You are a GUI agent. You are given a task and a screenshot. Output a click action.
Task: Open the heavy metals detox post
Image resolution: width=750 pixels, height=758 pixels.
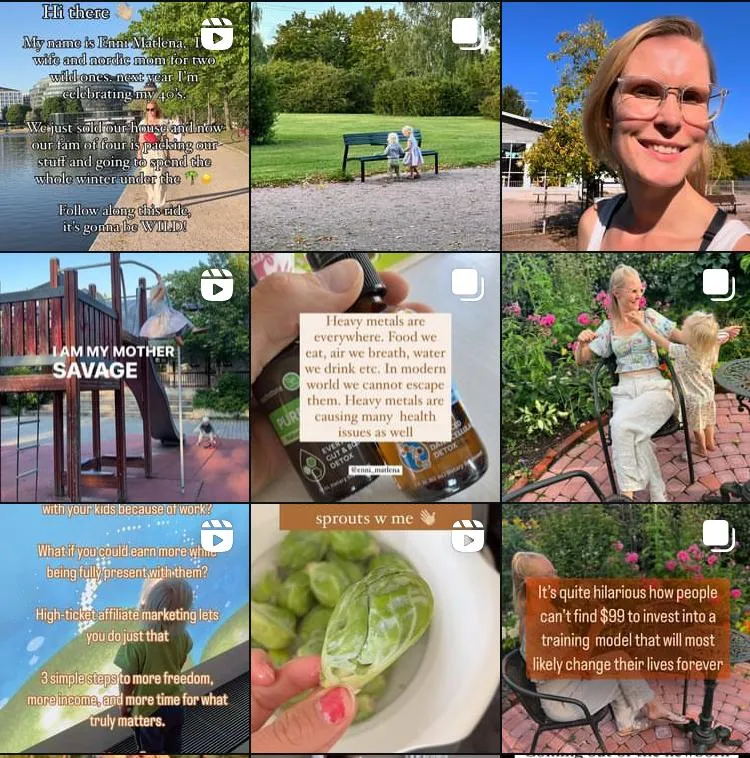click(375, 377)
